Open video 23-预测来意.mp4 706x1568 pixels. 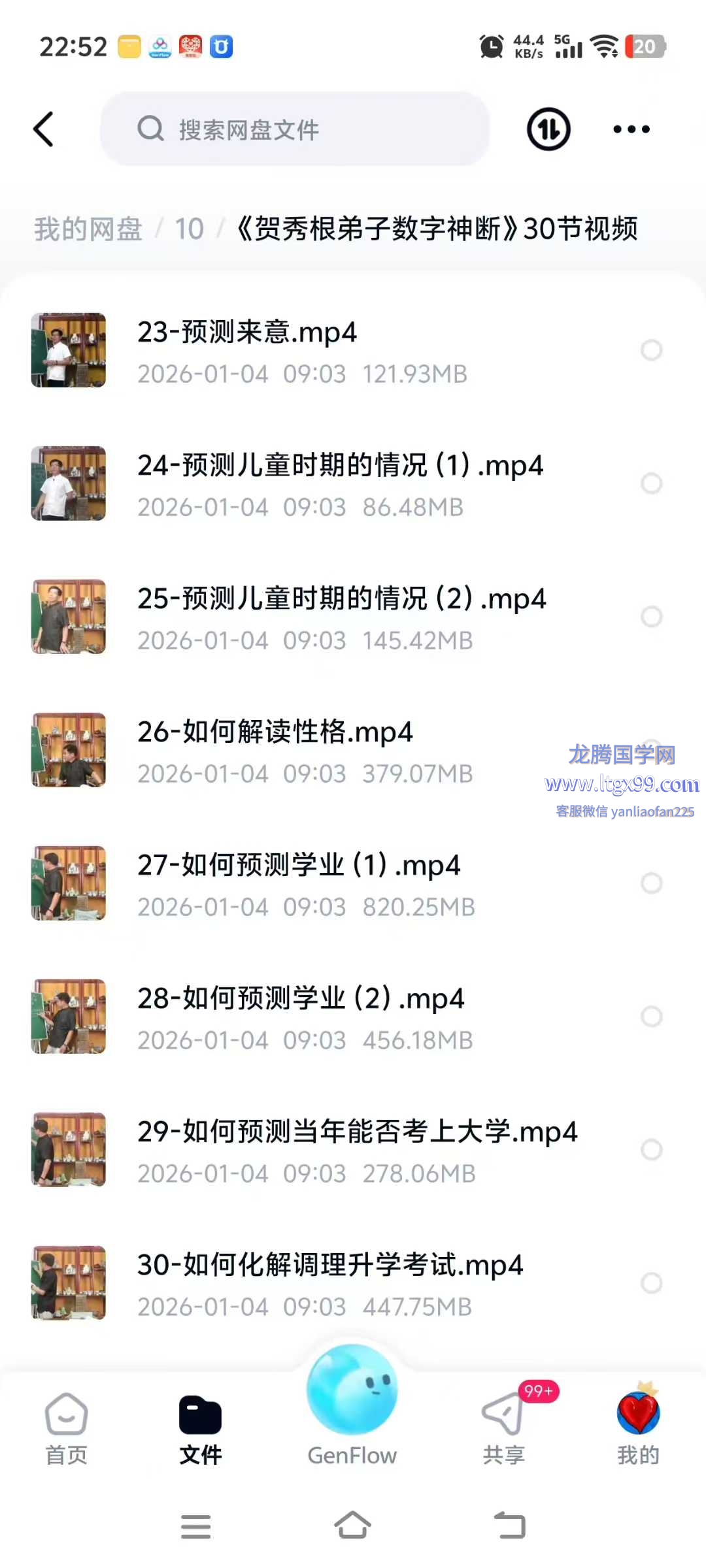[x=247, y=333]
